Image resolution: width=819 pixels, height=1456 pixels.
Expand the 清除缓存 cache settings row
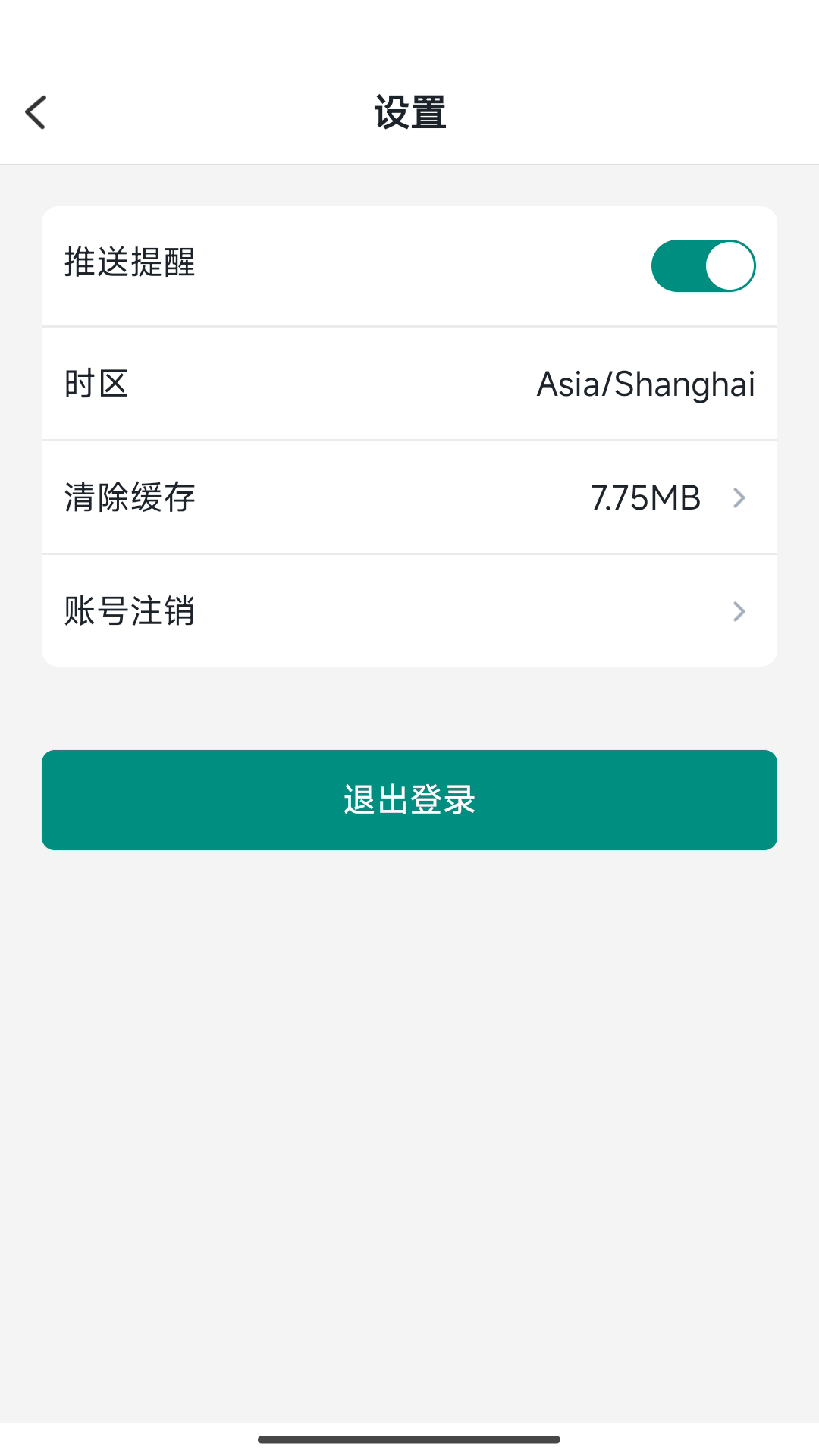pos(409,497)
